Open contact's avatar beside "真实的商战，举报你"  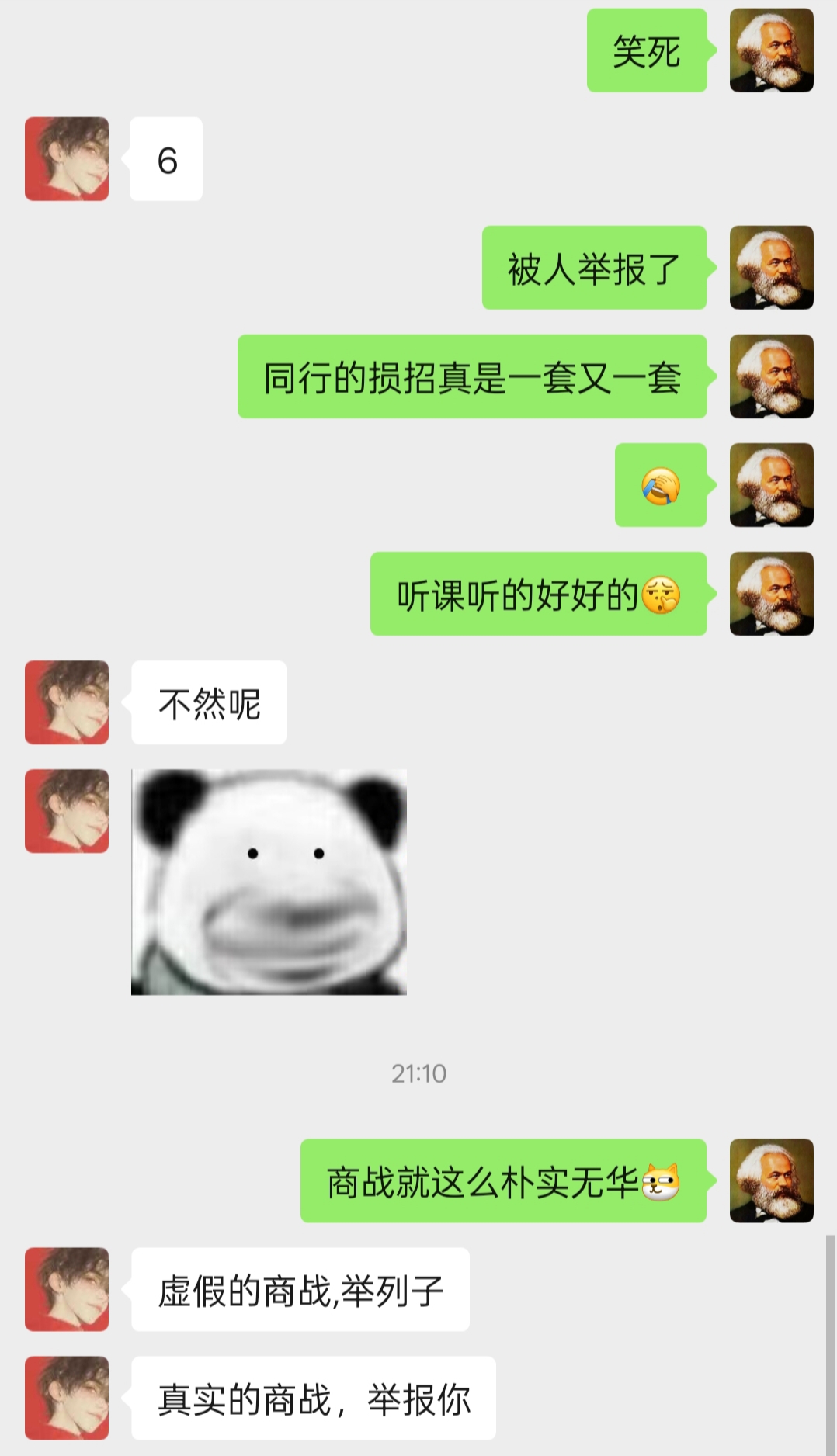[x=67, y=1398]
